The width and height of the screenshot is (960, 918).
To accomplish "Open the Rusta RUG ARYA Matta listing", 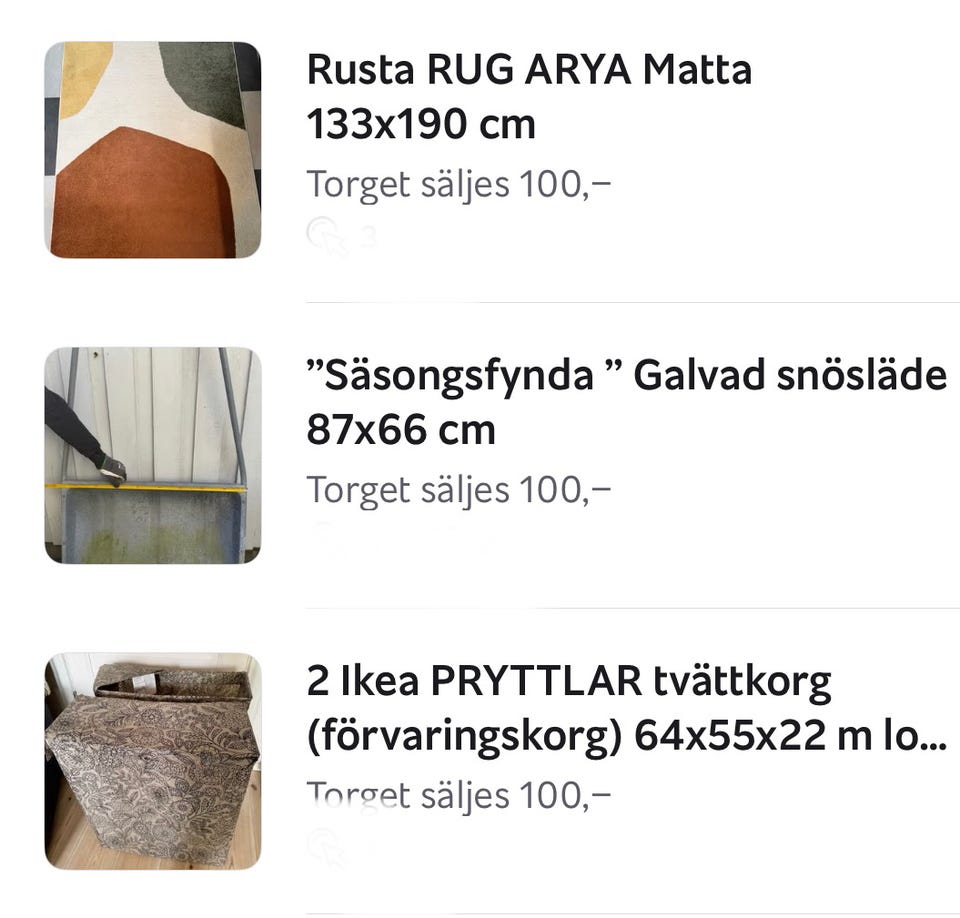I will click(528, 97).
